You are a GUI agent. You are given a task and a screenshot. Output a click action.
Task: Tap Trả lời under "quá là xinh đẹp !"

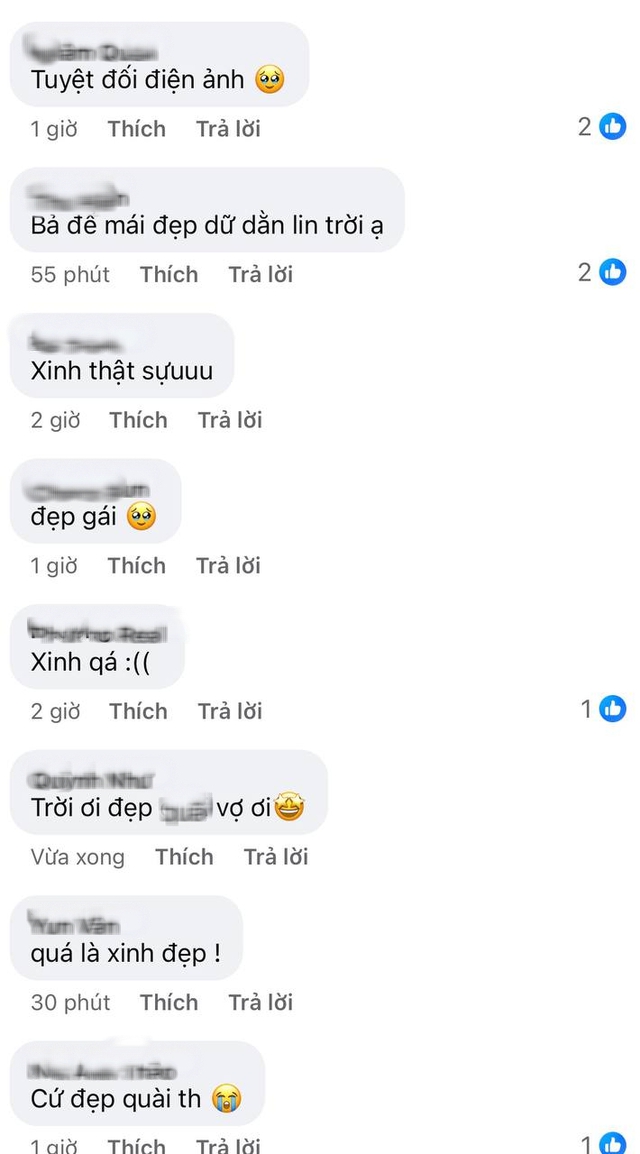pos(260,1002)
